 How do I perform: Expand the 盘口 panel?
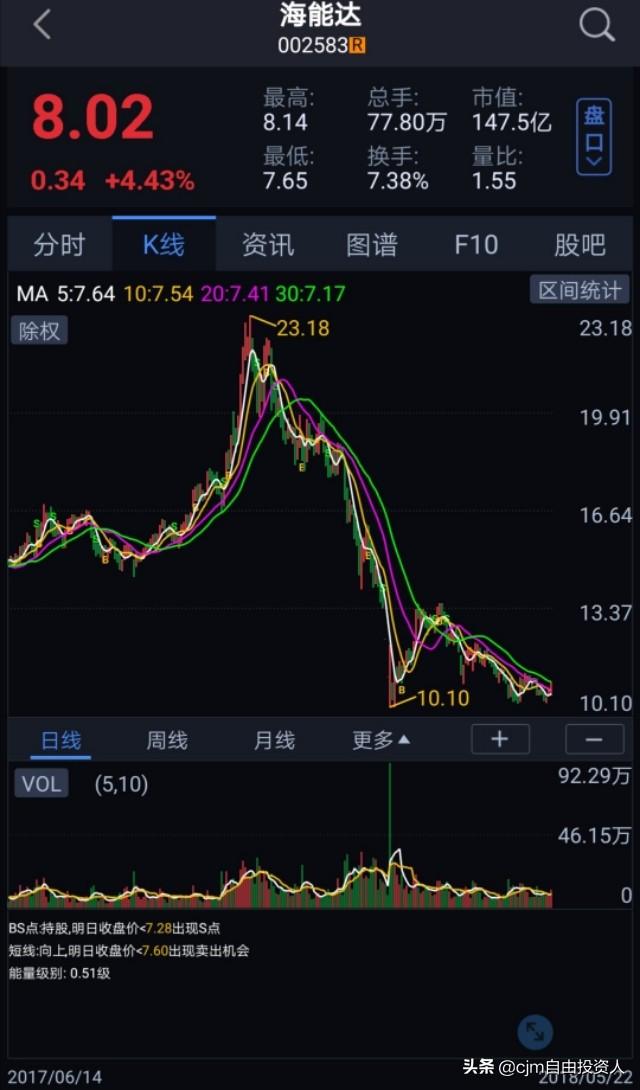(594, 136)
